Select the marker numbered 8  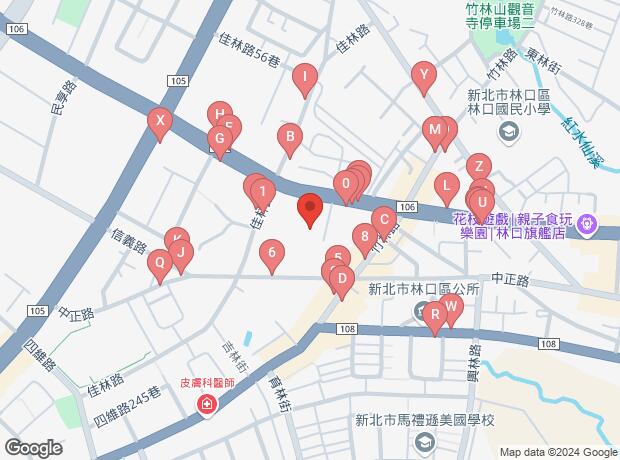364,238
